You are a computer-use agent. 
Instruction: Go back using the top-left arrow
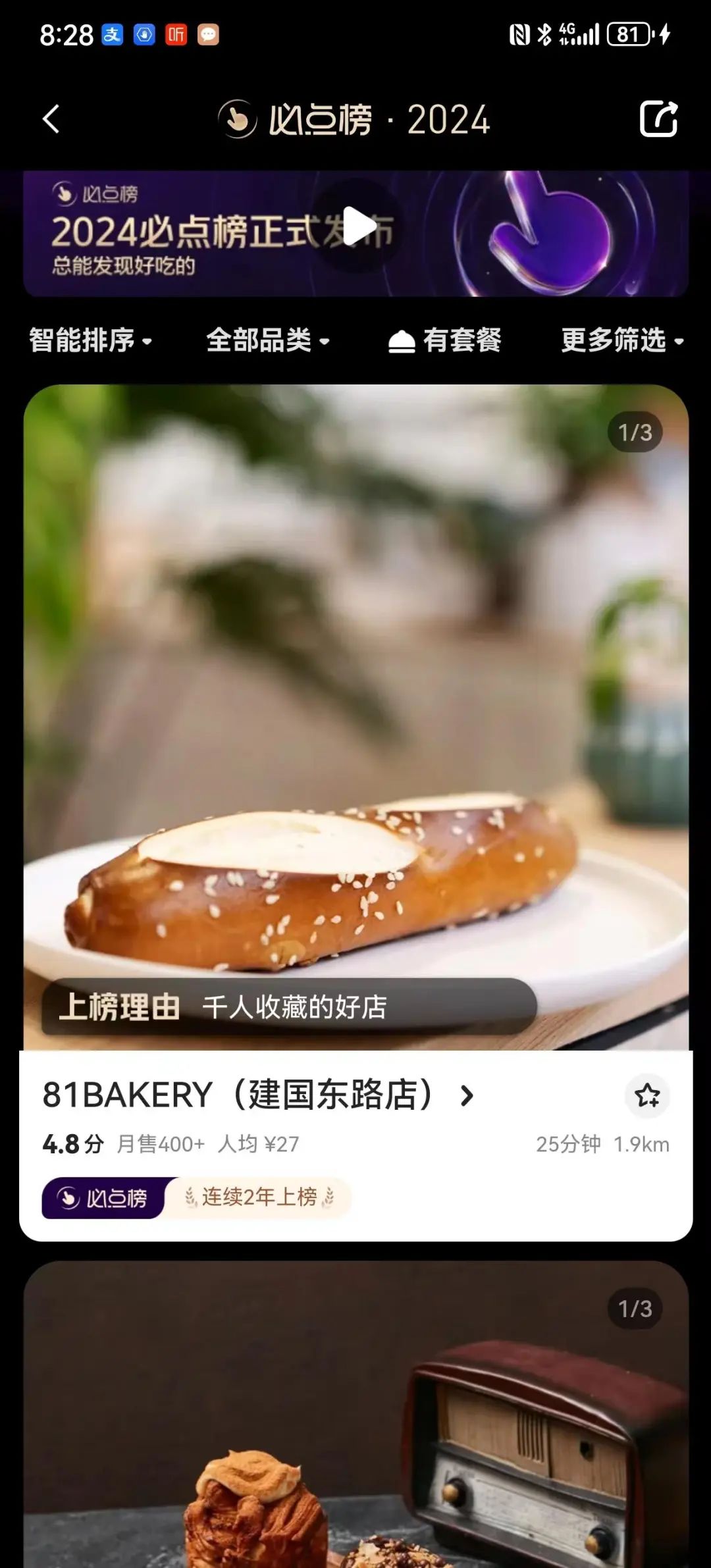click(x=51, y=119)
